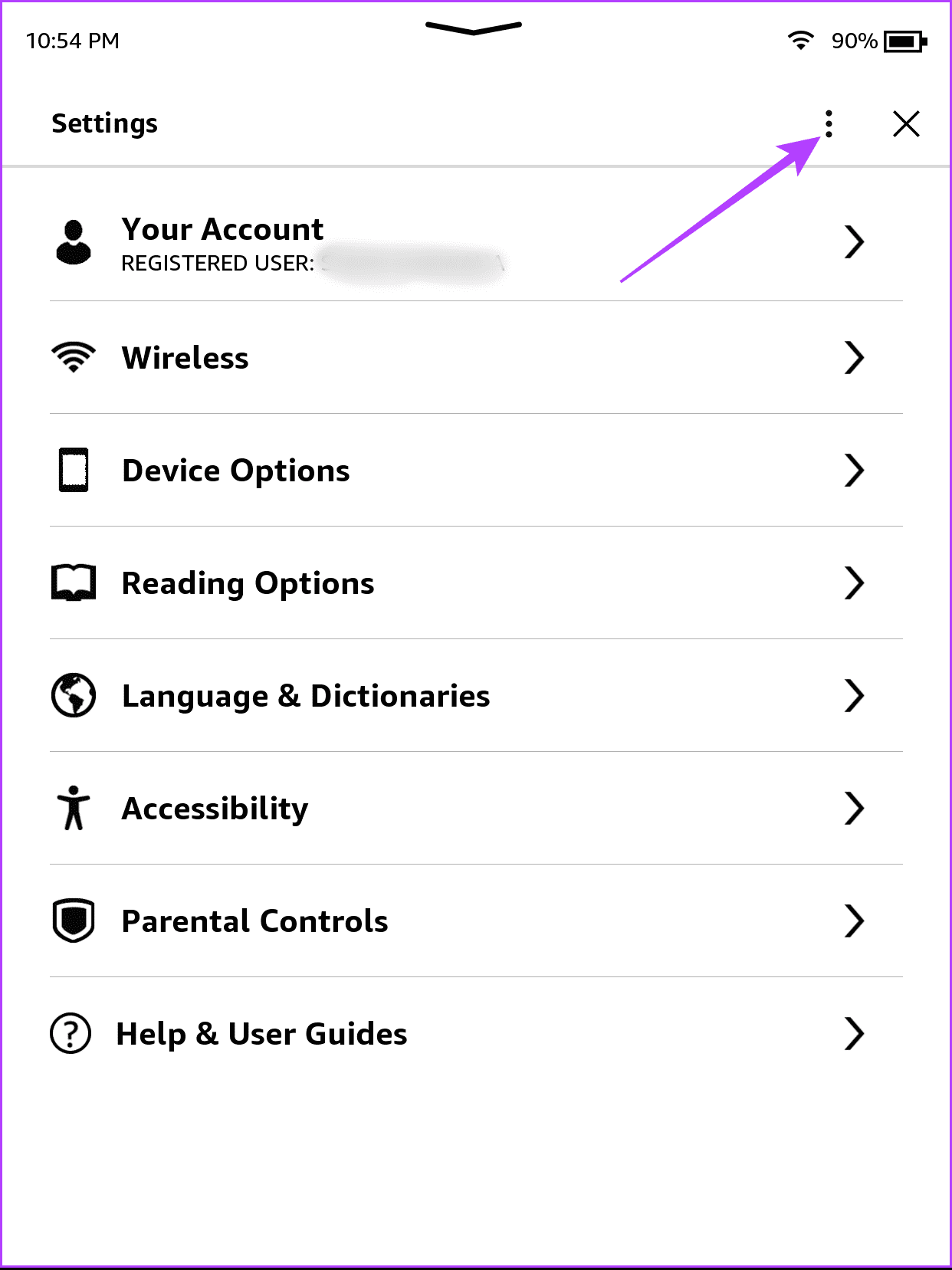952x1270 pixels.
Task: Click the Help & User Guides question icon
Action: tap(70, 1034)
